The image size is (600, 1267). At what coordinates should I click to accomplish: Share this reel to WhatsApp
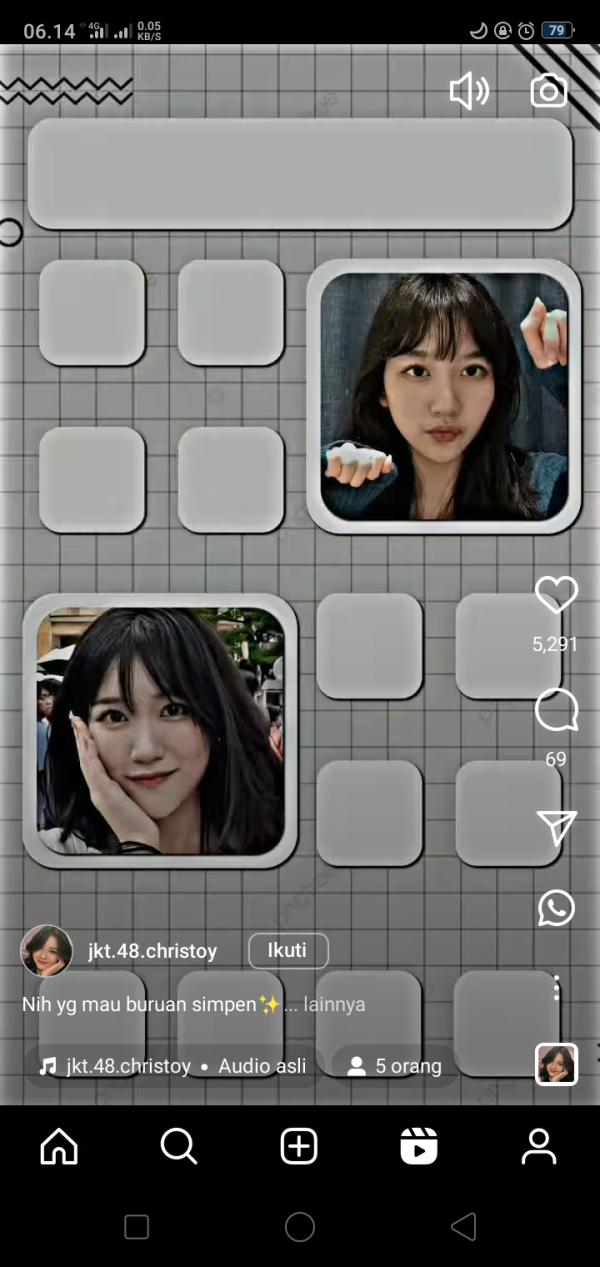(x=556, y=908)
